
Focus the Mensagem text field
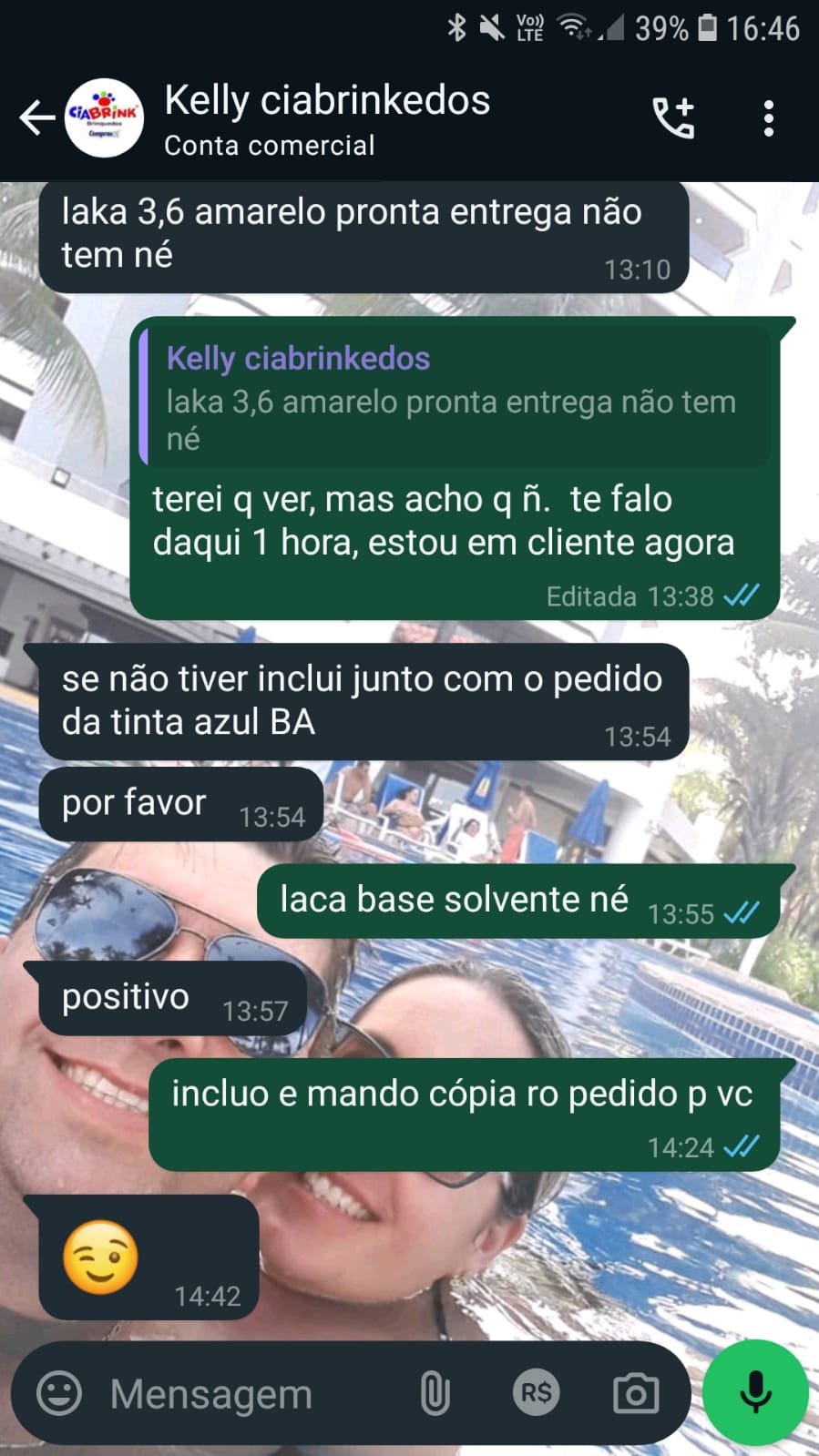pyautogui.click(x=246, y=1393)
